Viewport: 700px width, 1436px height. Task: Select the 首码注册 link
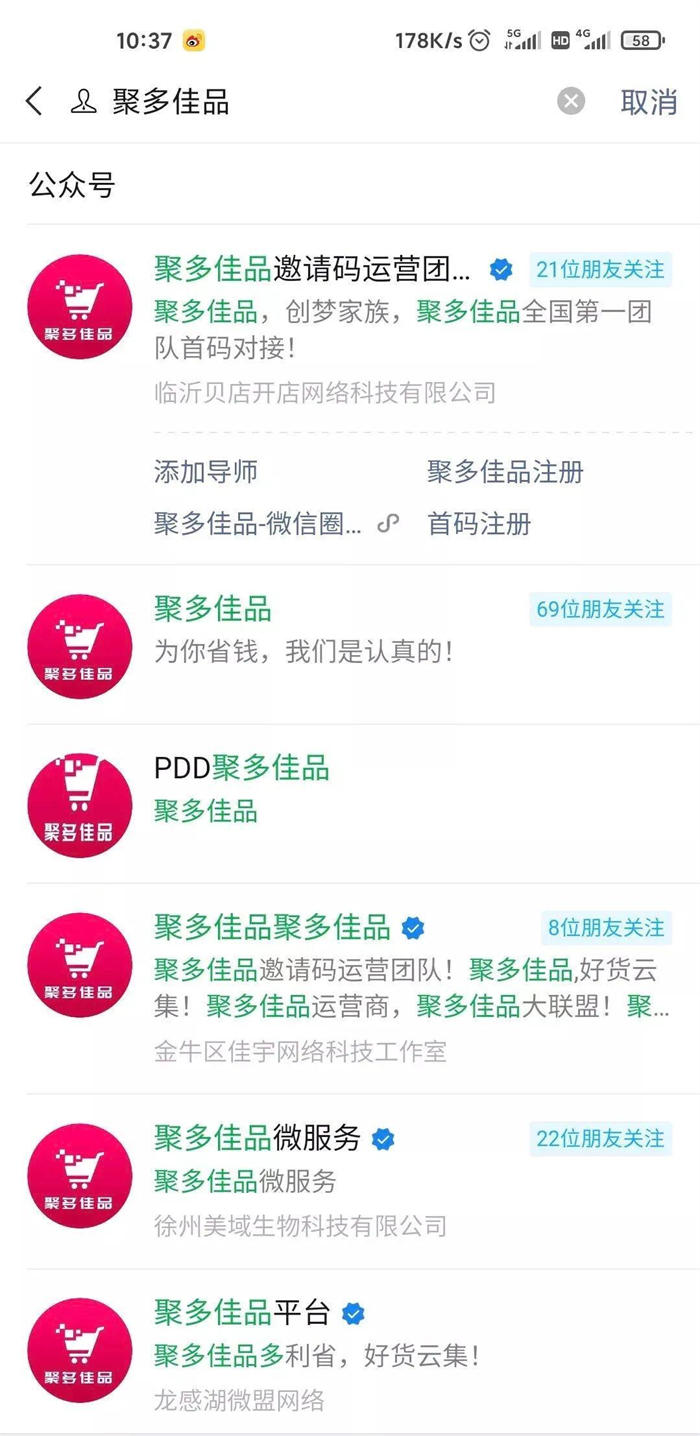tap(479, 524)
